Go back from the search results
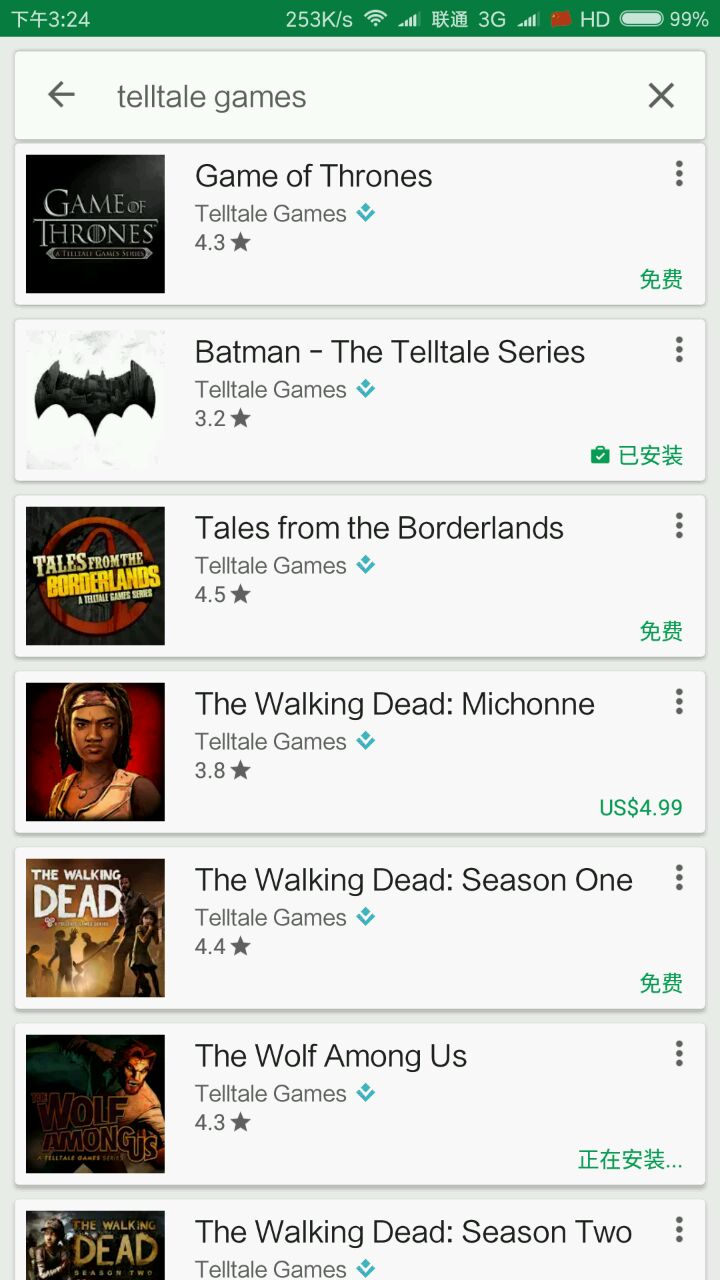This screenshot has height=1280, width=720. point(62,95)
